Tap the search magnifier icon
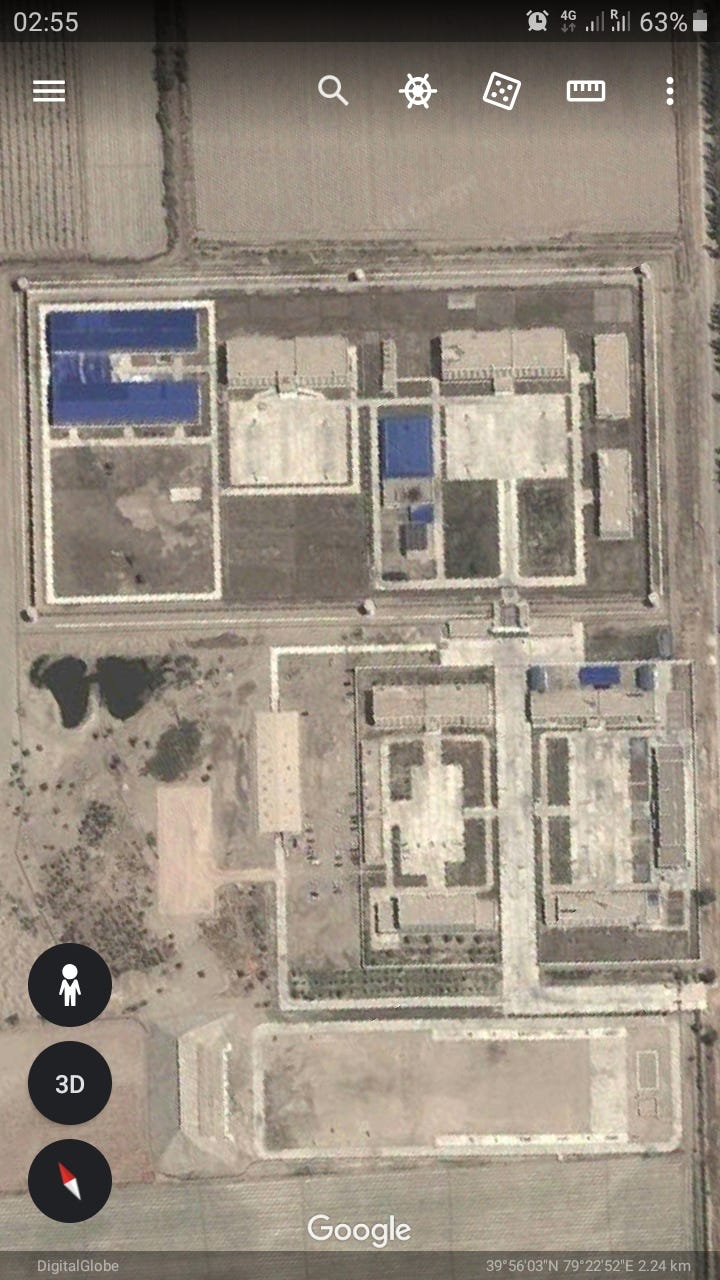Image resolution: width=720 pixels, height=1280 pixels. point(333,91)
